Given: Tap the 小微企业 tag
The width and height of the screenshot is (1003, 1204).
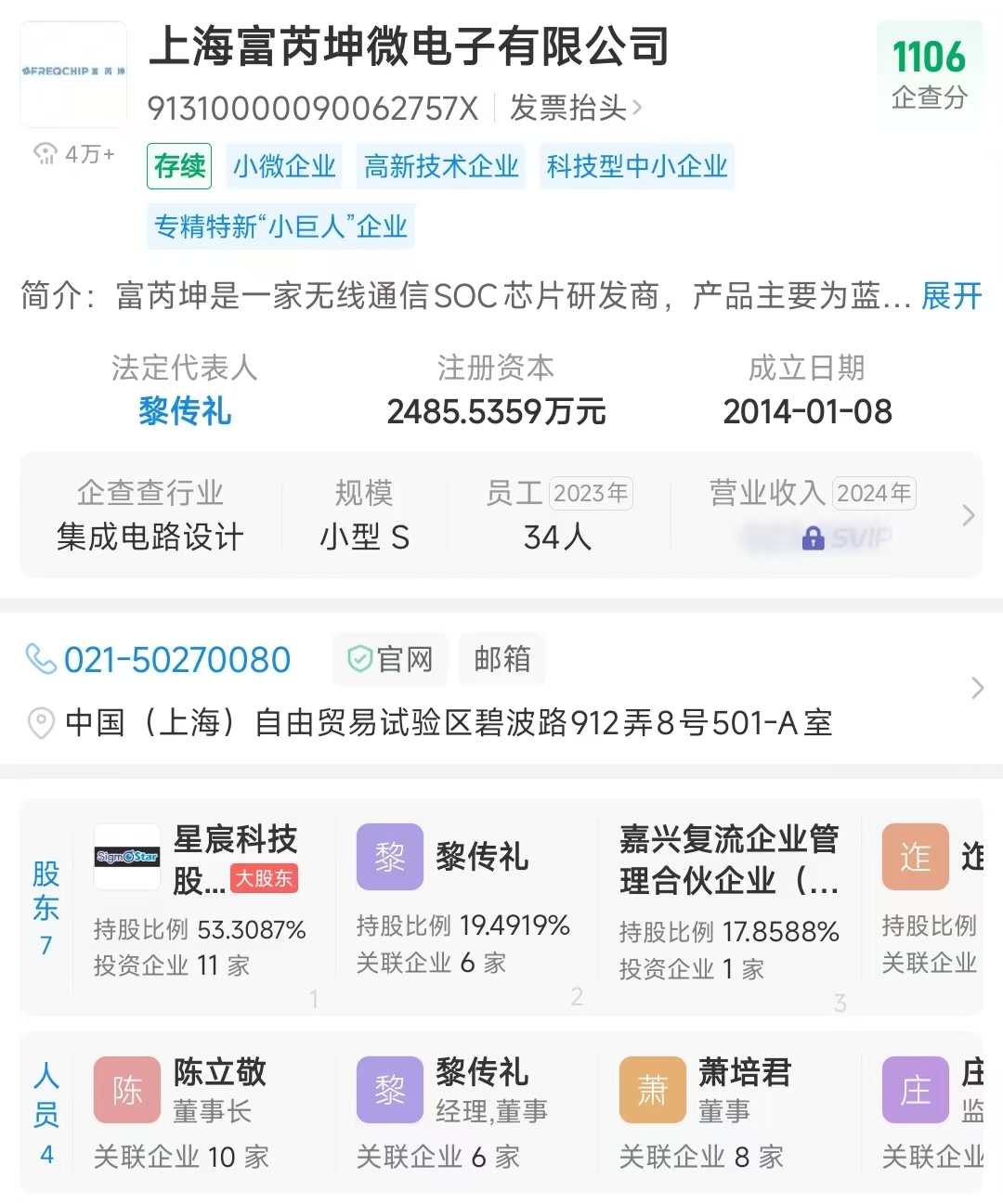Looking at the screenshot, I should [284, 167].
